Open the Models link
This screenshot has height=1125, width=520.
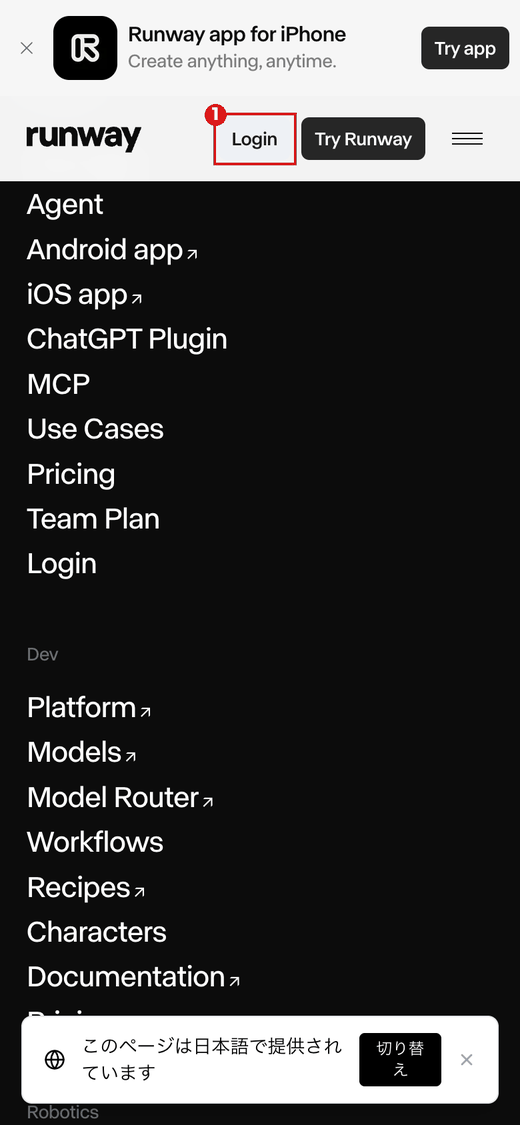(82, 753)
